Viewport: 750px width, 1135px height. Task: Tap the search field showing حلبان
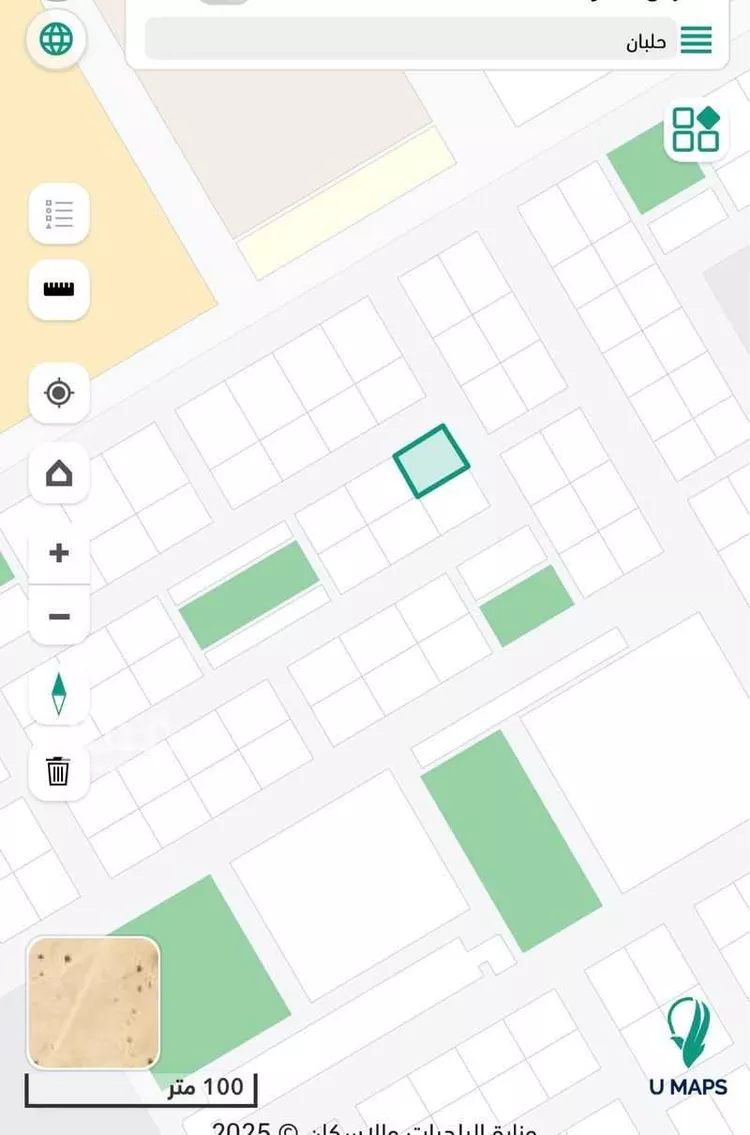click(410, 41)
